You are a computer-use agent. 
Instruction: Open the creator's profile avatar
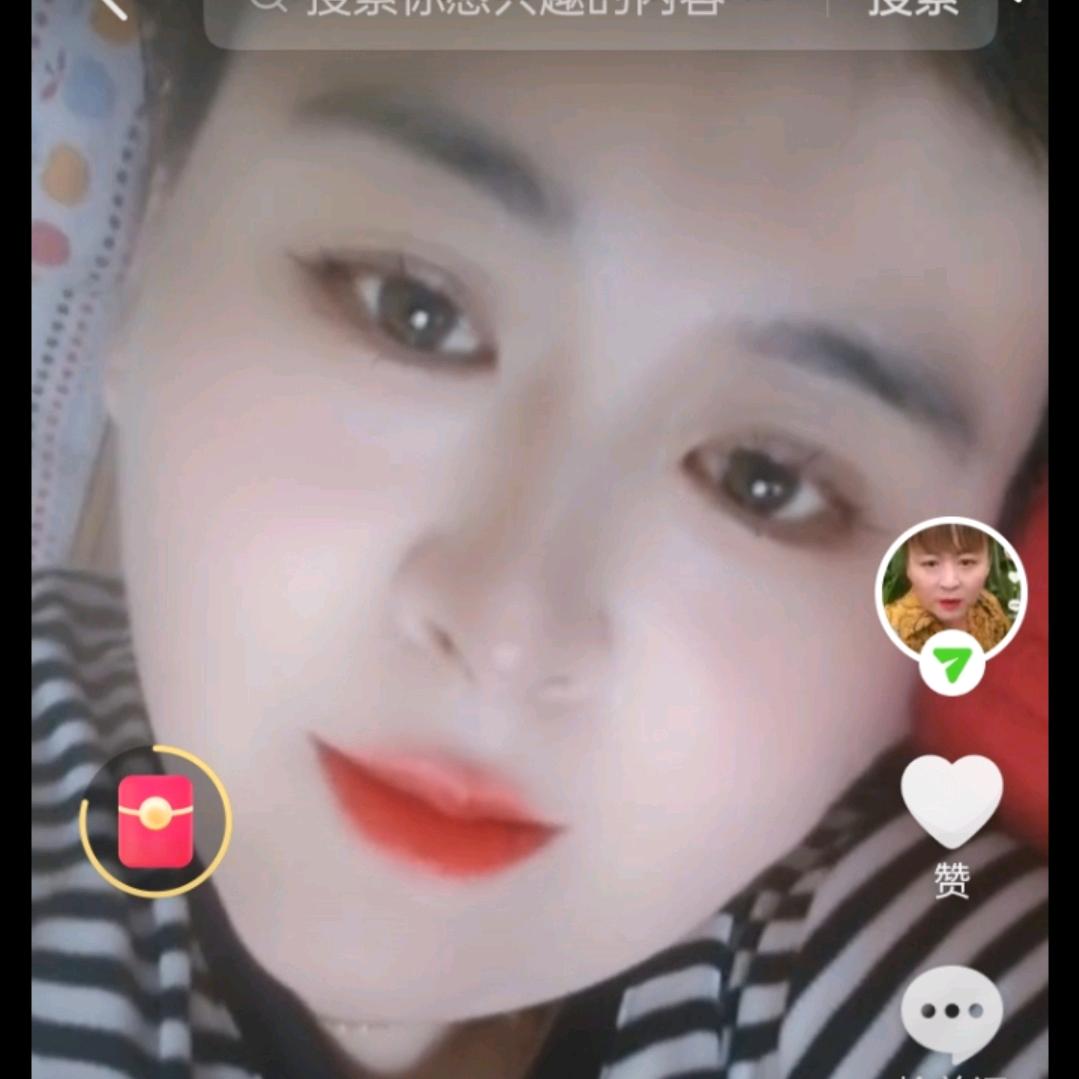[x=950, y=590]
